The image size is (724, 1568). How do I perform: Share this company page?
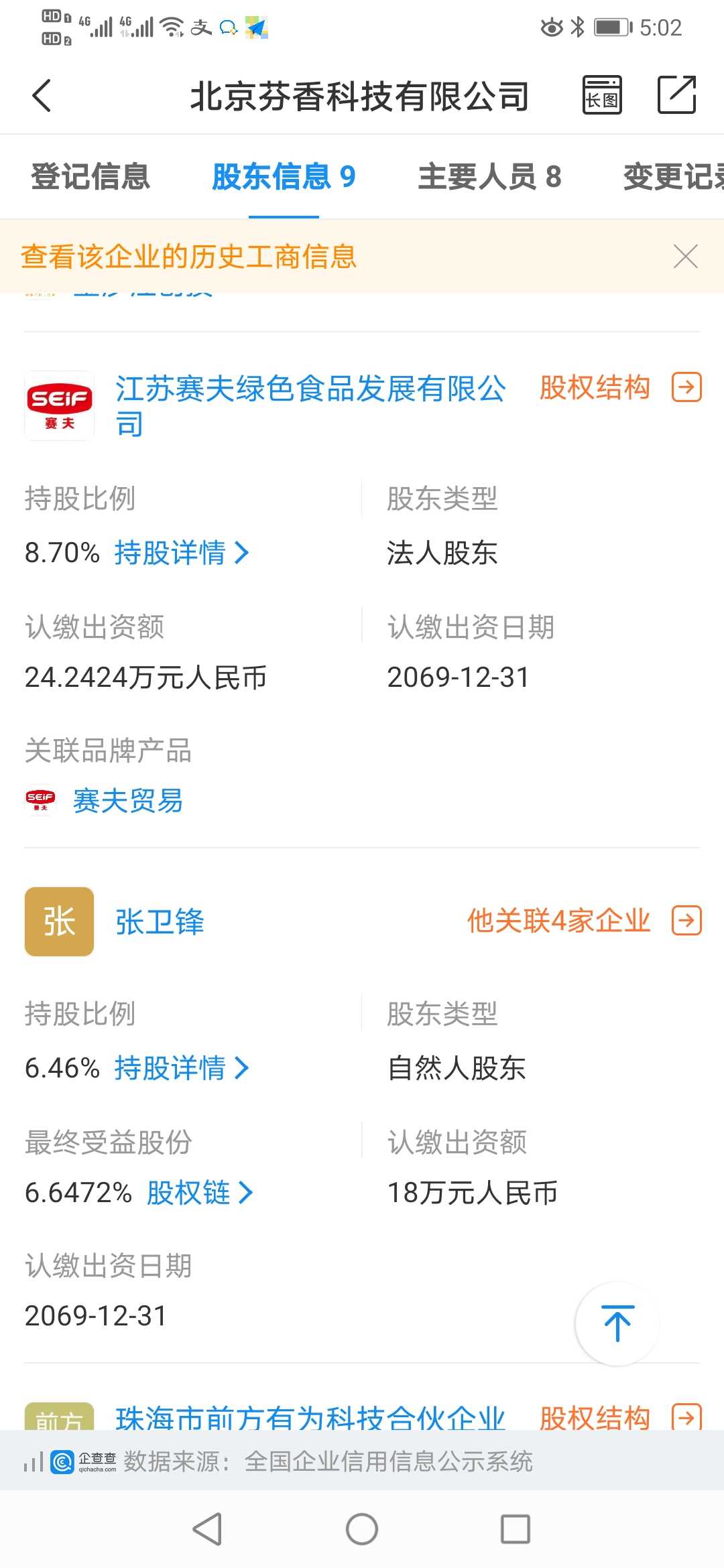pyautogui.click(x=676, y=95)
